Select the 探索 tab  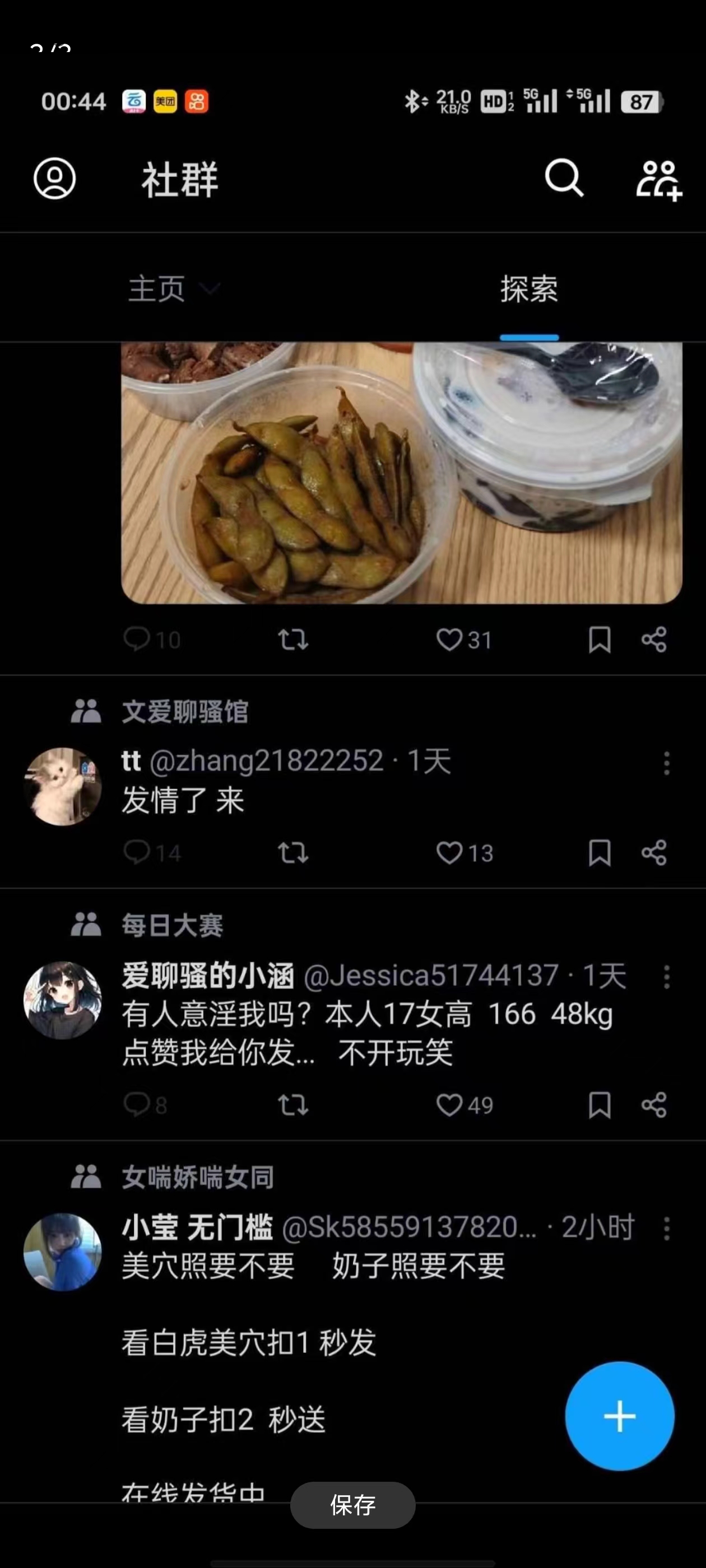pyautogui.click(x=529, y=288)
